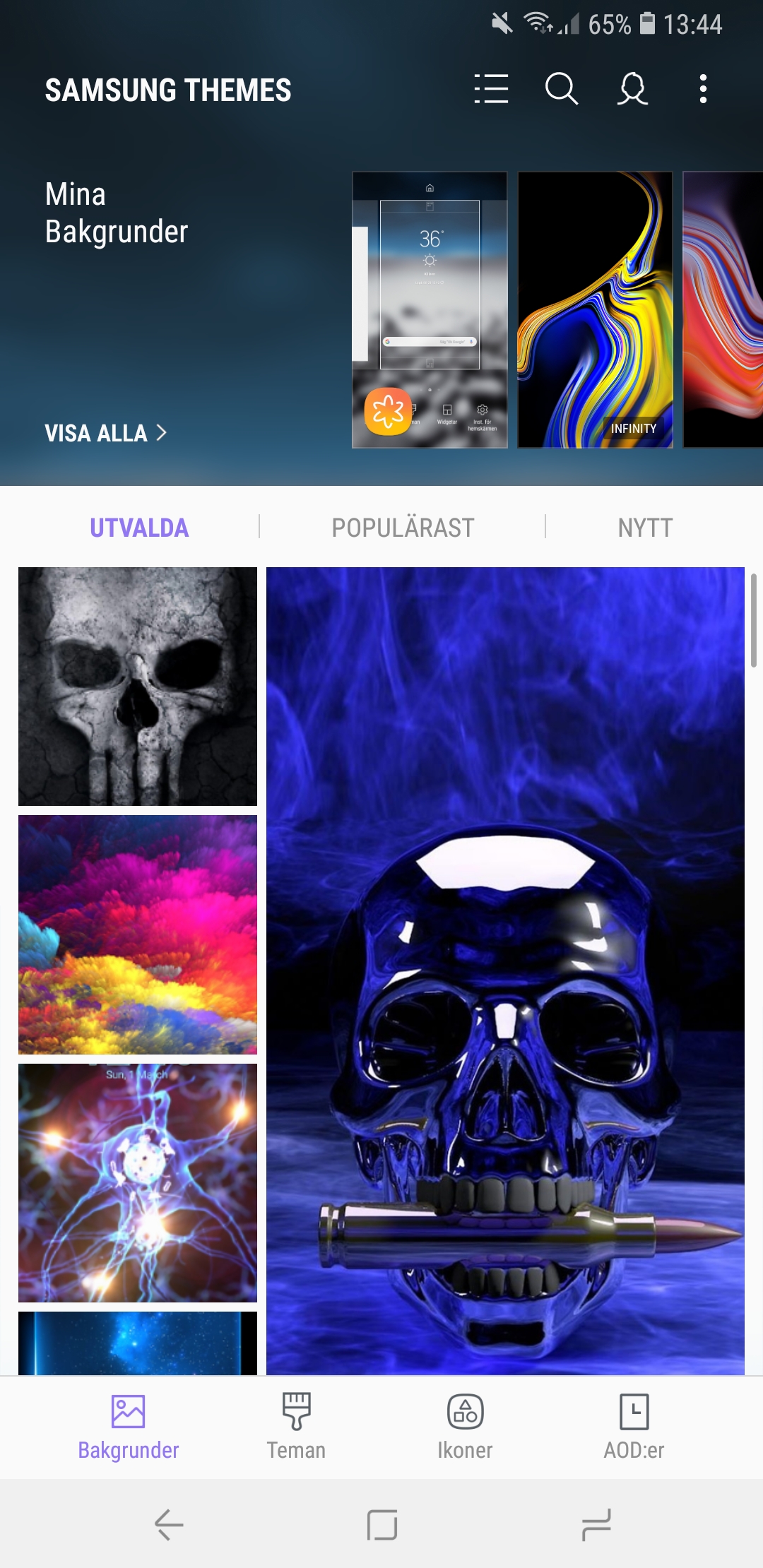
Task: Tap the system back button
Action: pos(169,1524)
